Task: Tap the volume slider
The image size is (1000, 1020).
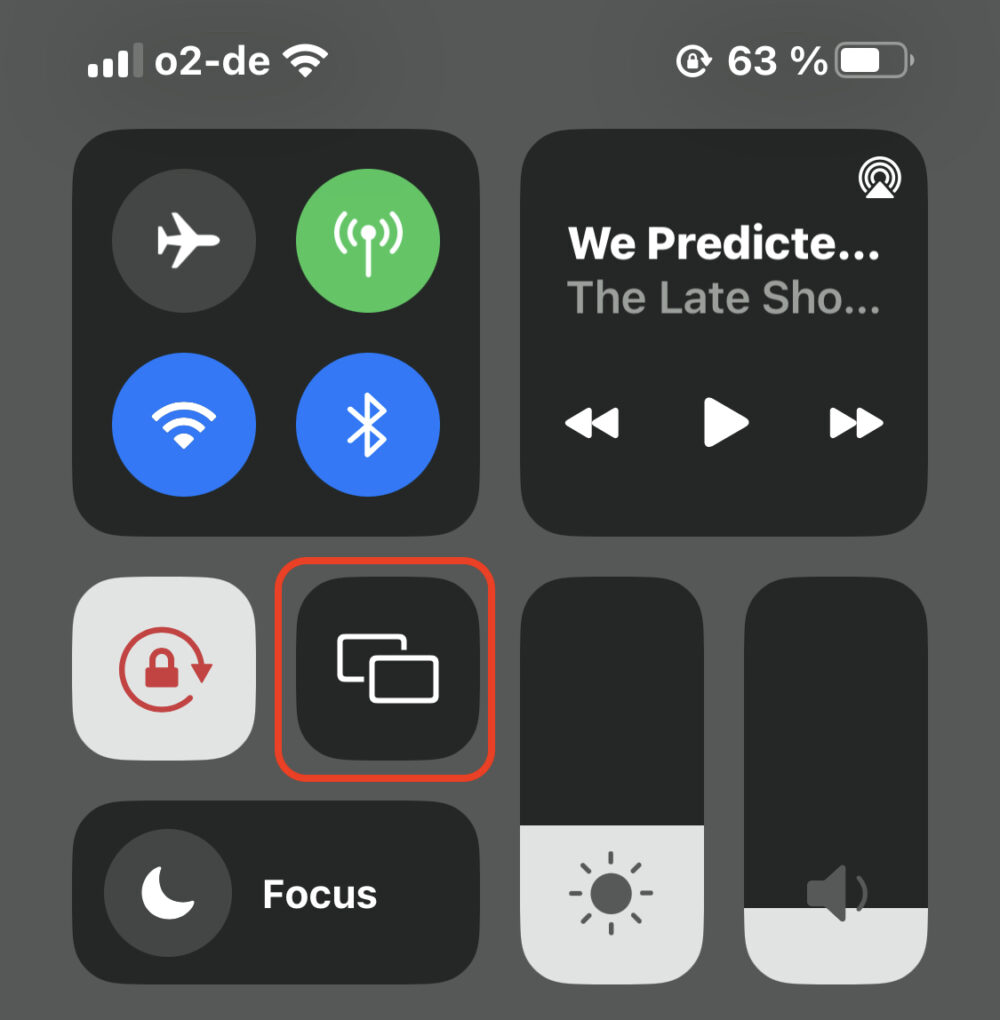Action: point(836,780)
